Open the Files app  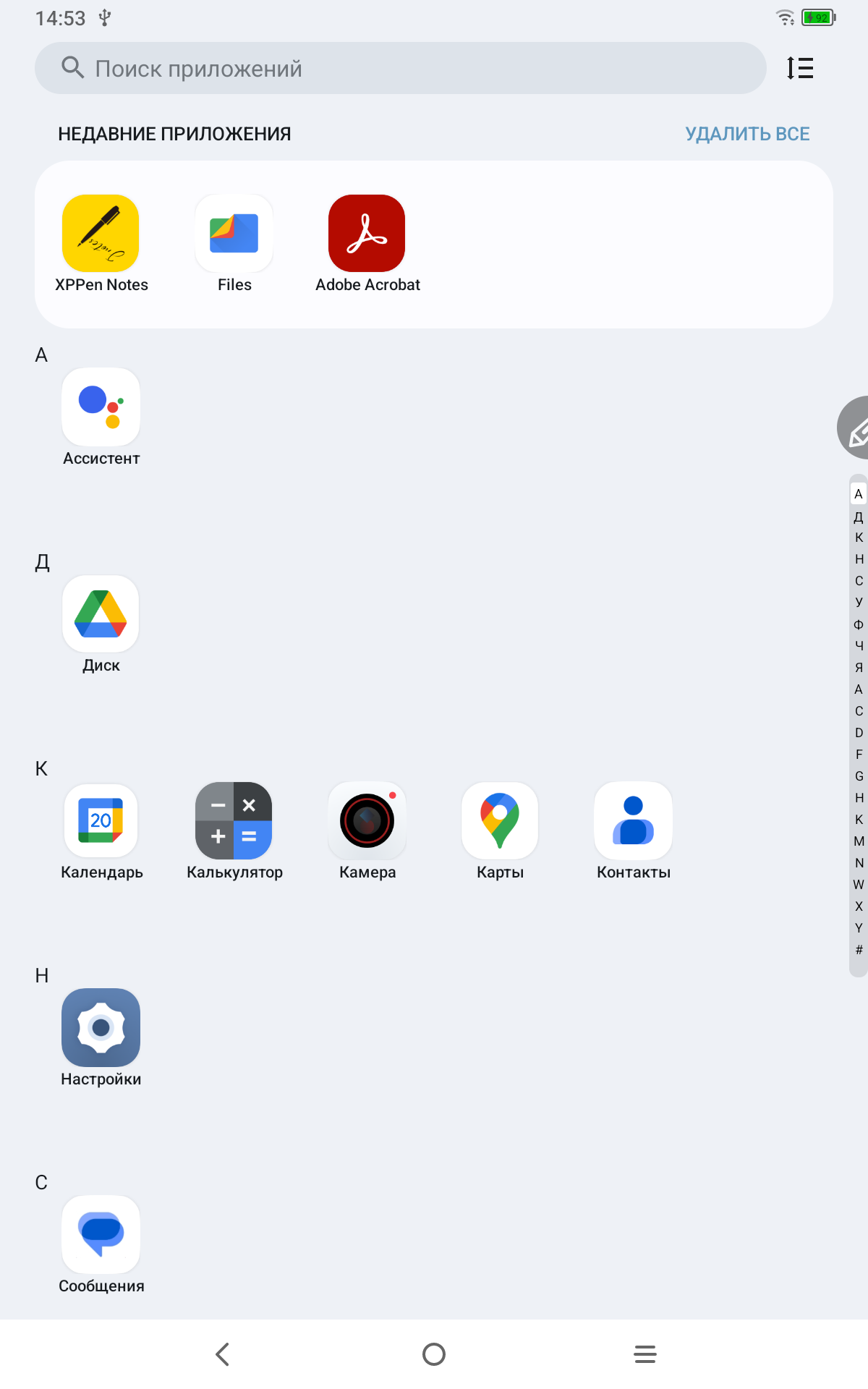point(234,234)
